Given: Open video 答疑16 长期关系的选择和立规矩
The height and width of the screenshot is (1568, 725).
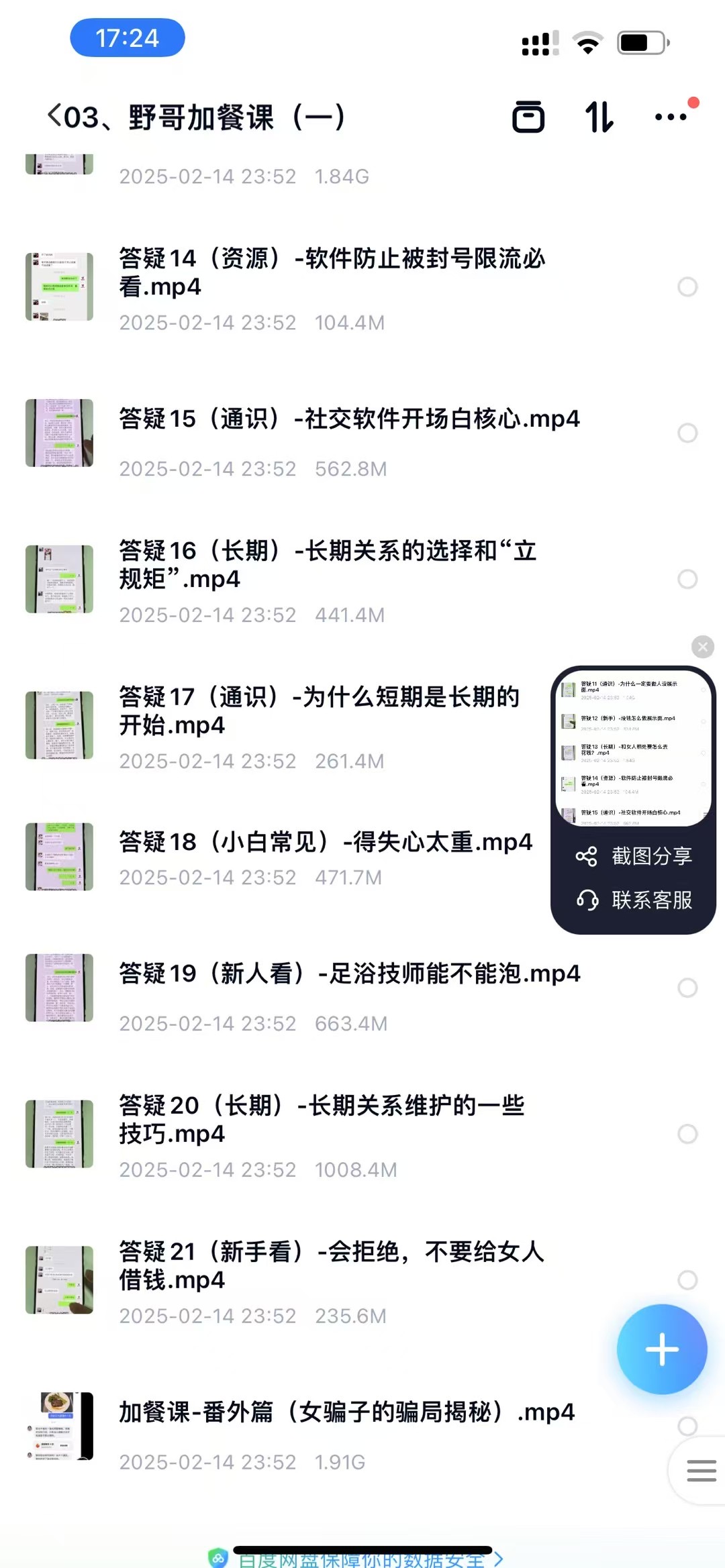Looking at the screenshot, I should 328,565.
